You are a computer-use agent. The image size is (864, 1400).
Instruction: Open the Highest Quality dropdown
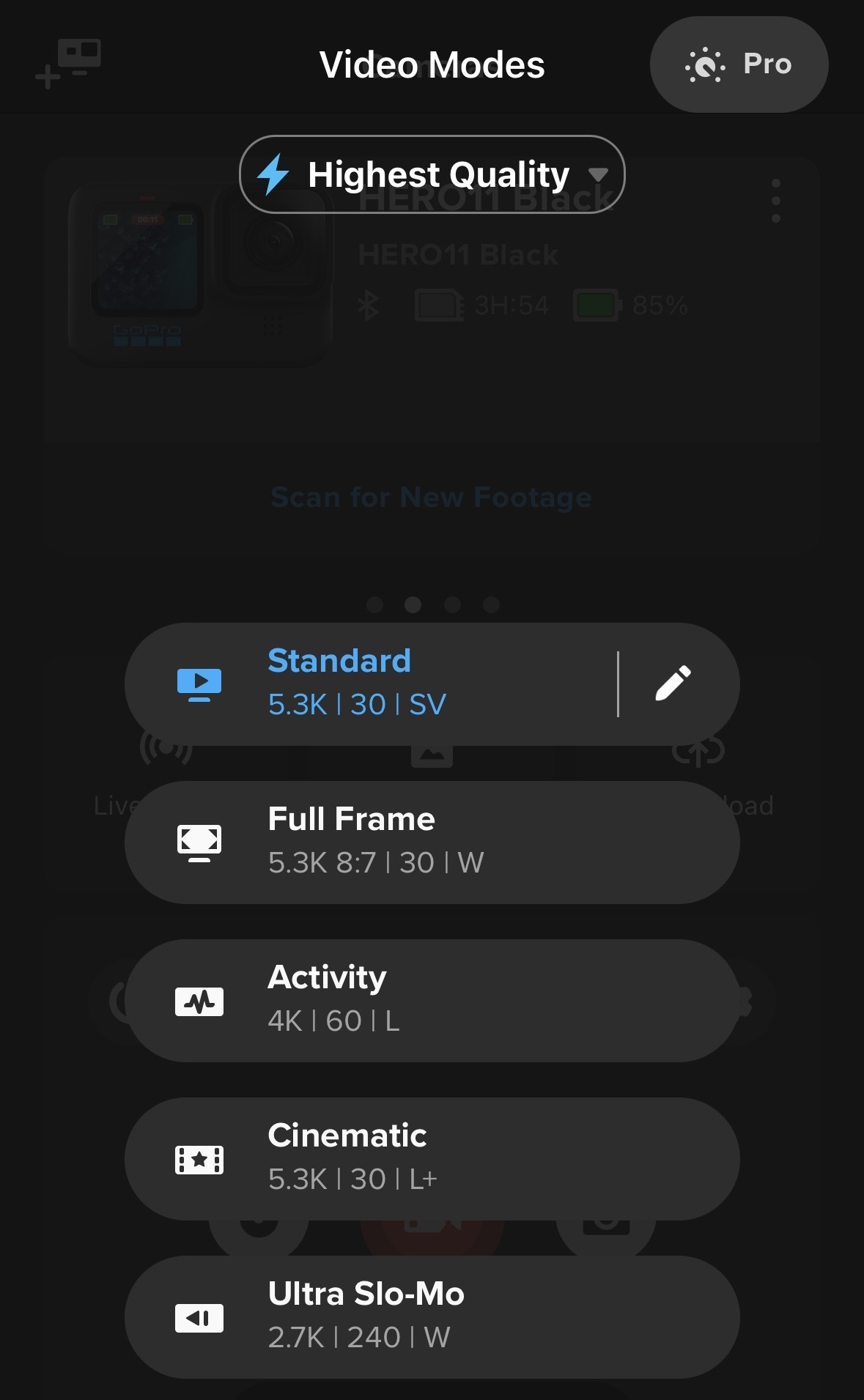432,174
